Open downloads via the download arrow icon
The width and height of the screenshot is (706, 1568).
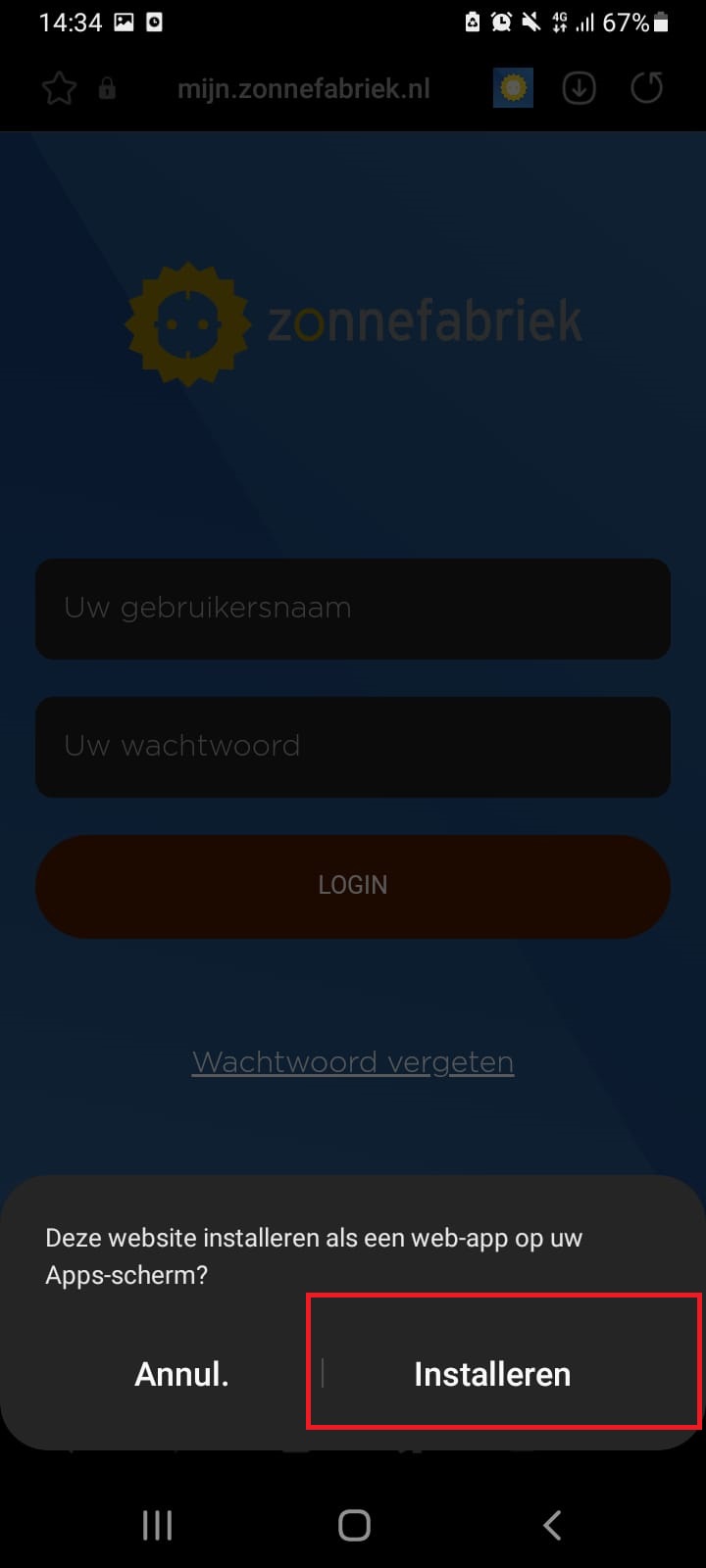tap(579, 87)
